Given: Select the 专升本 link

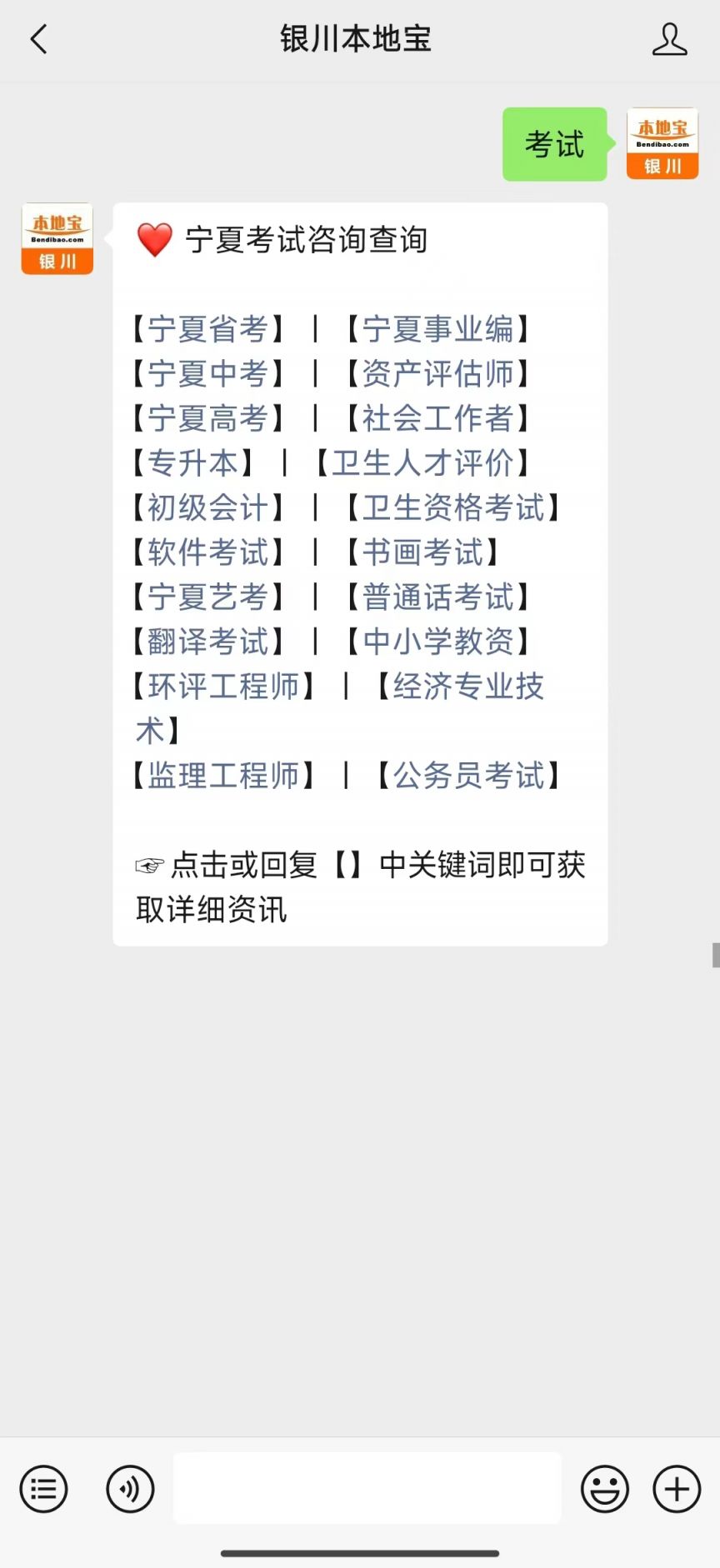Looking at the screenshot, I should pos(192,463).
